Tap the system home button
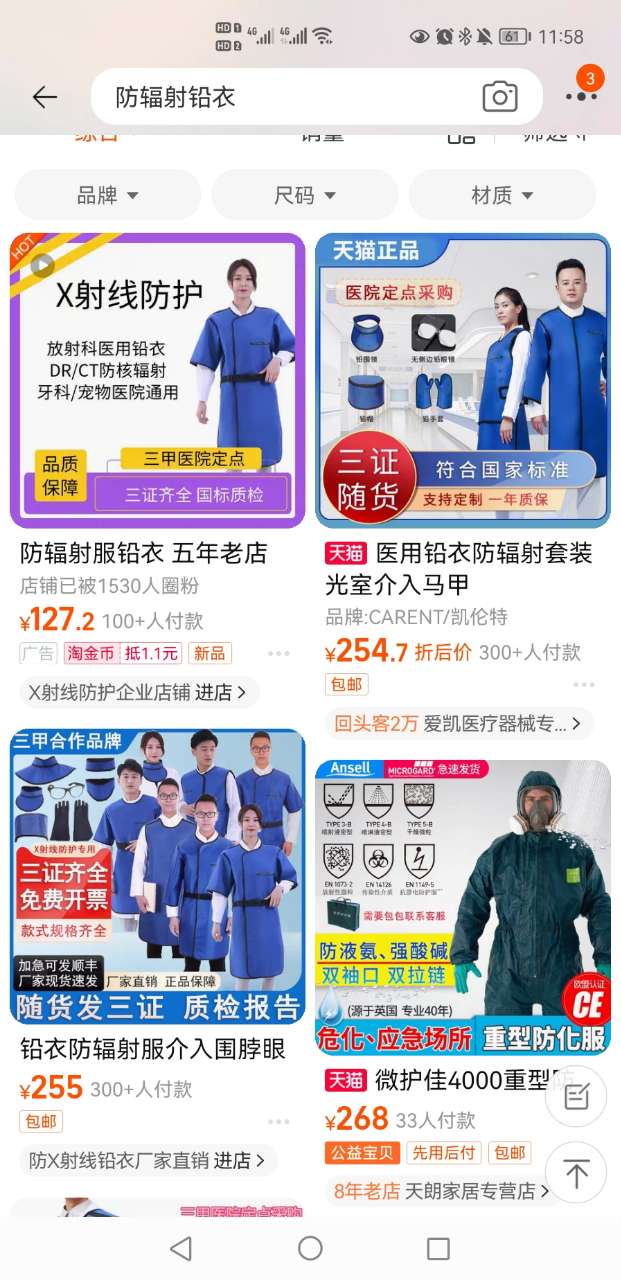 click(x=310, y=1248)
